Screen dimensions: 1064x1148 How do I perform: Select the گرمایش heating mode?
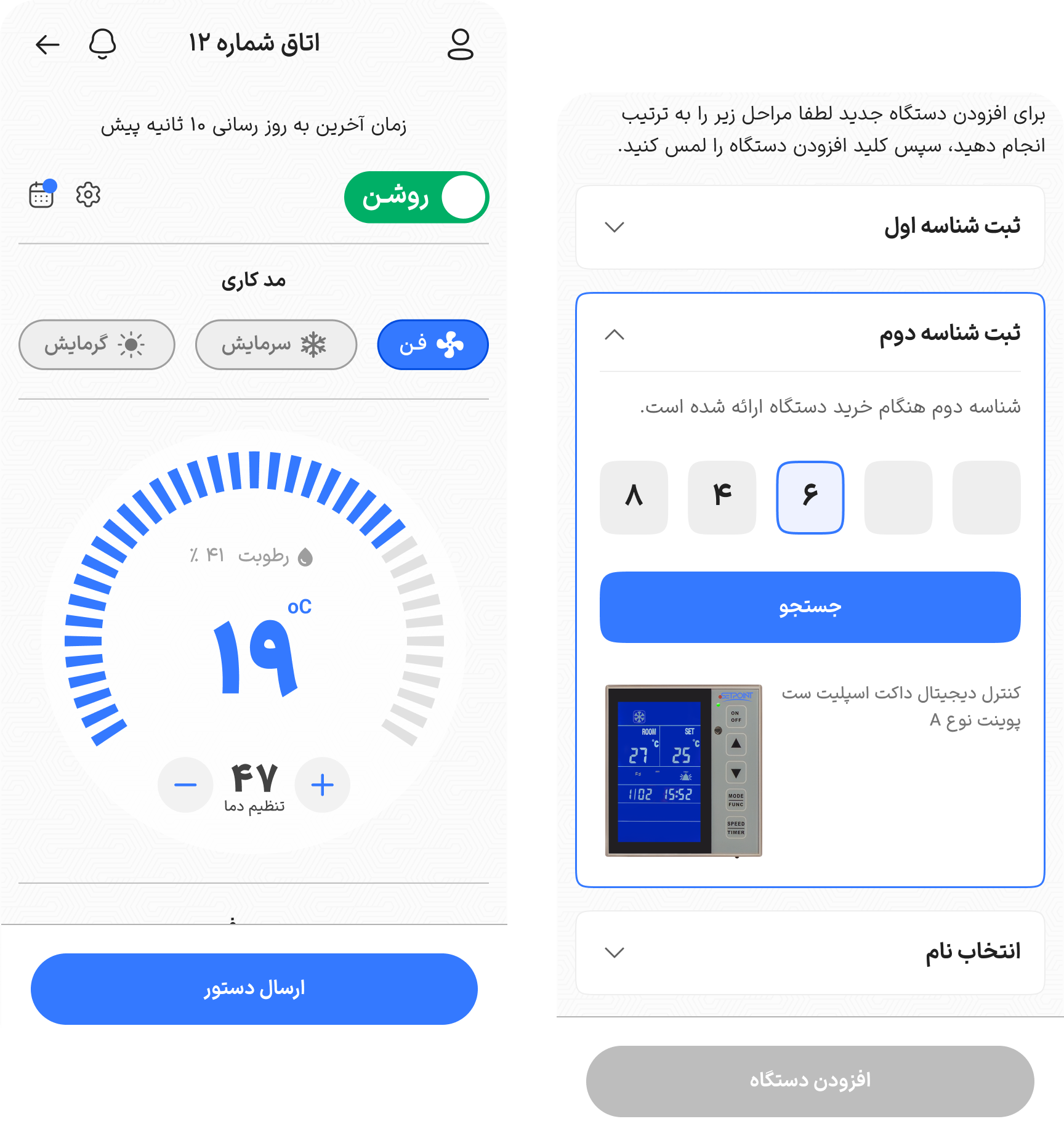coord(97,344)
